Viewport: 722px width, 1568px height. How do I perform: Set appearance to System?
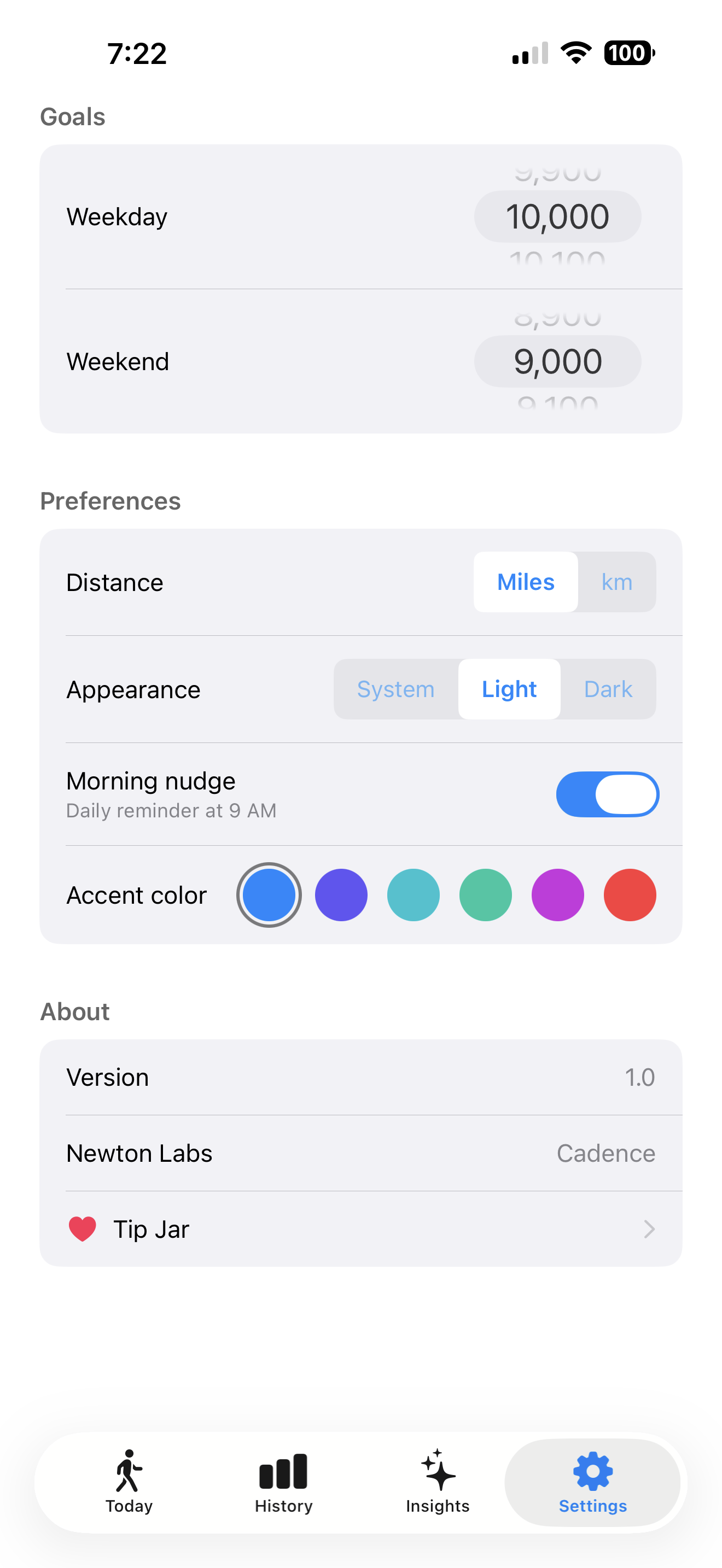coord(395,689)
